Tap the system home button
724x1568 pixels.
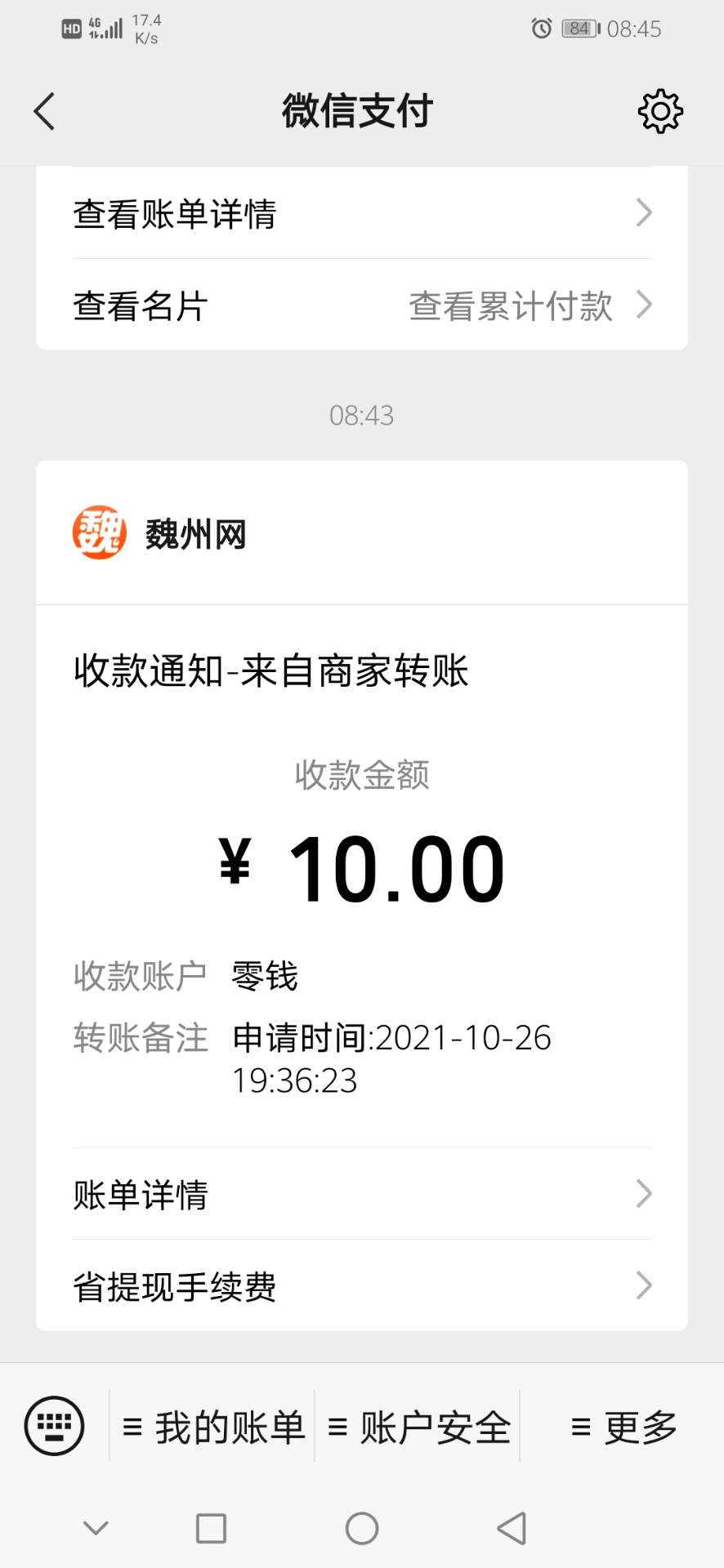coord(362,1528)
